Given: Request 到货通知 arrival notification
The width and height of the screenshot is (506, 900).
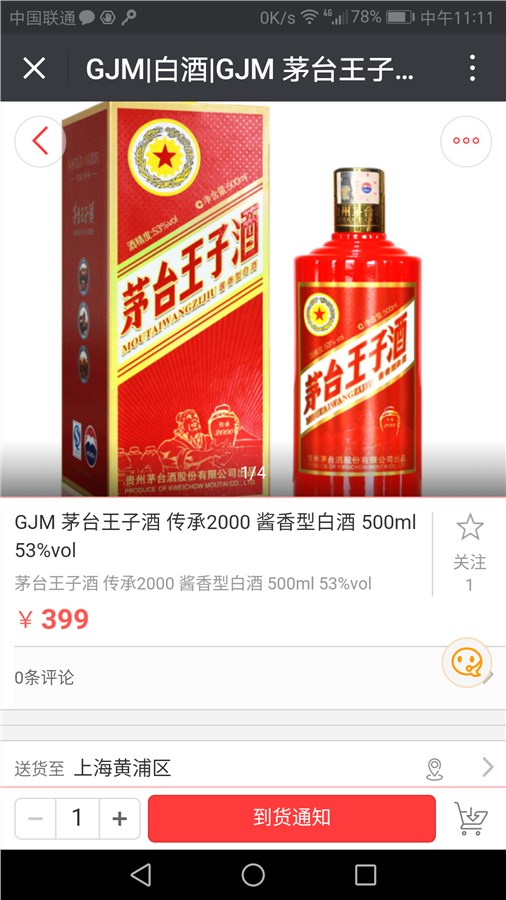Looking at the screenshot, I should 291,818.
